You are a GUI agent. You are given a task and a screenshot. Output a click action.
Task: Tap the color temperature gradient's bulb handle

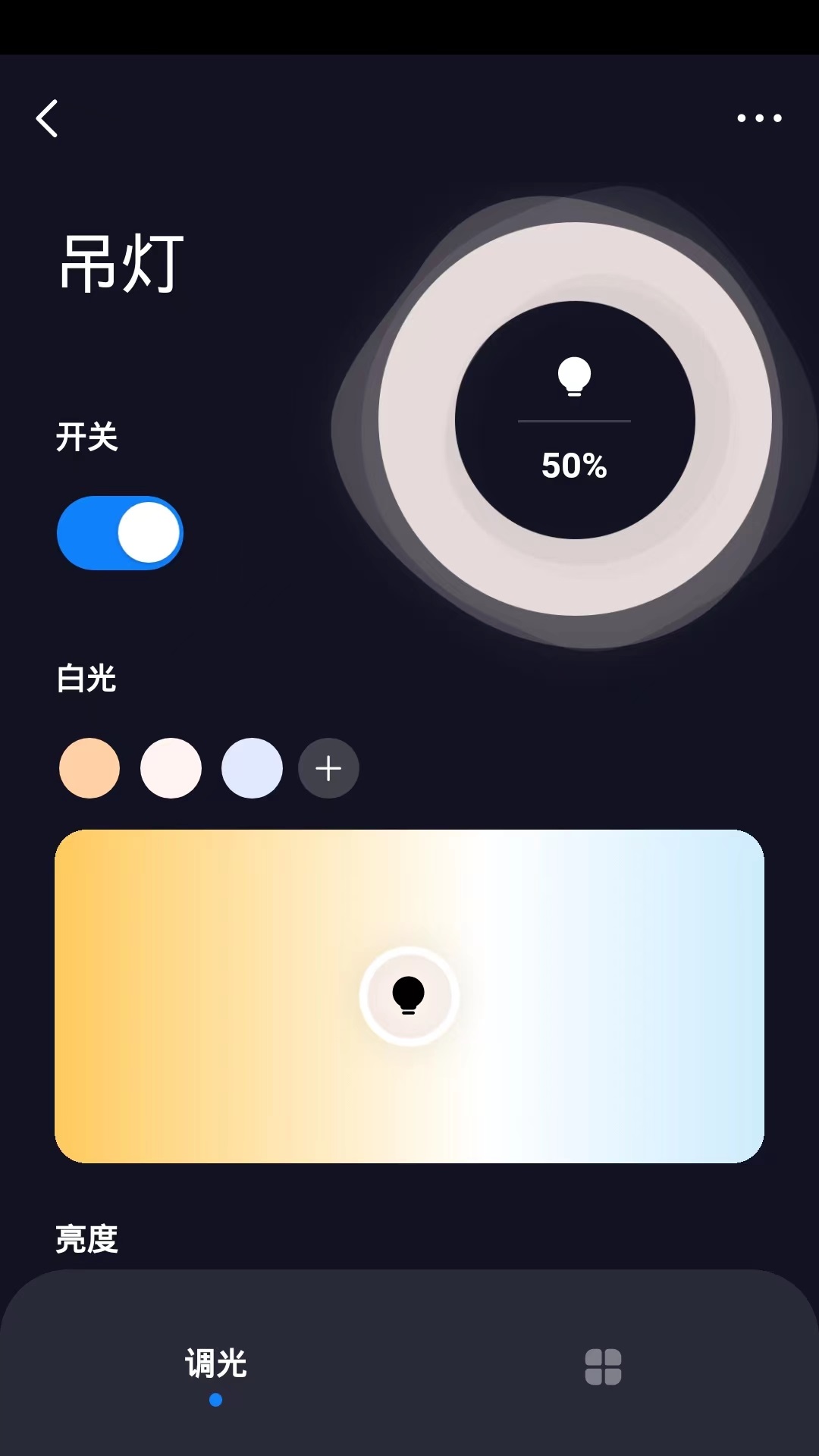[409, 996]
